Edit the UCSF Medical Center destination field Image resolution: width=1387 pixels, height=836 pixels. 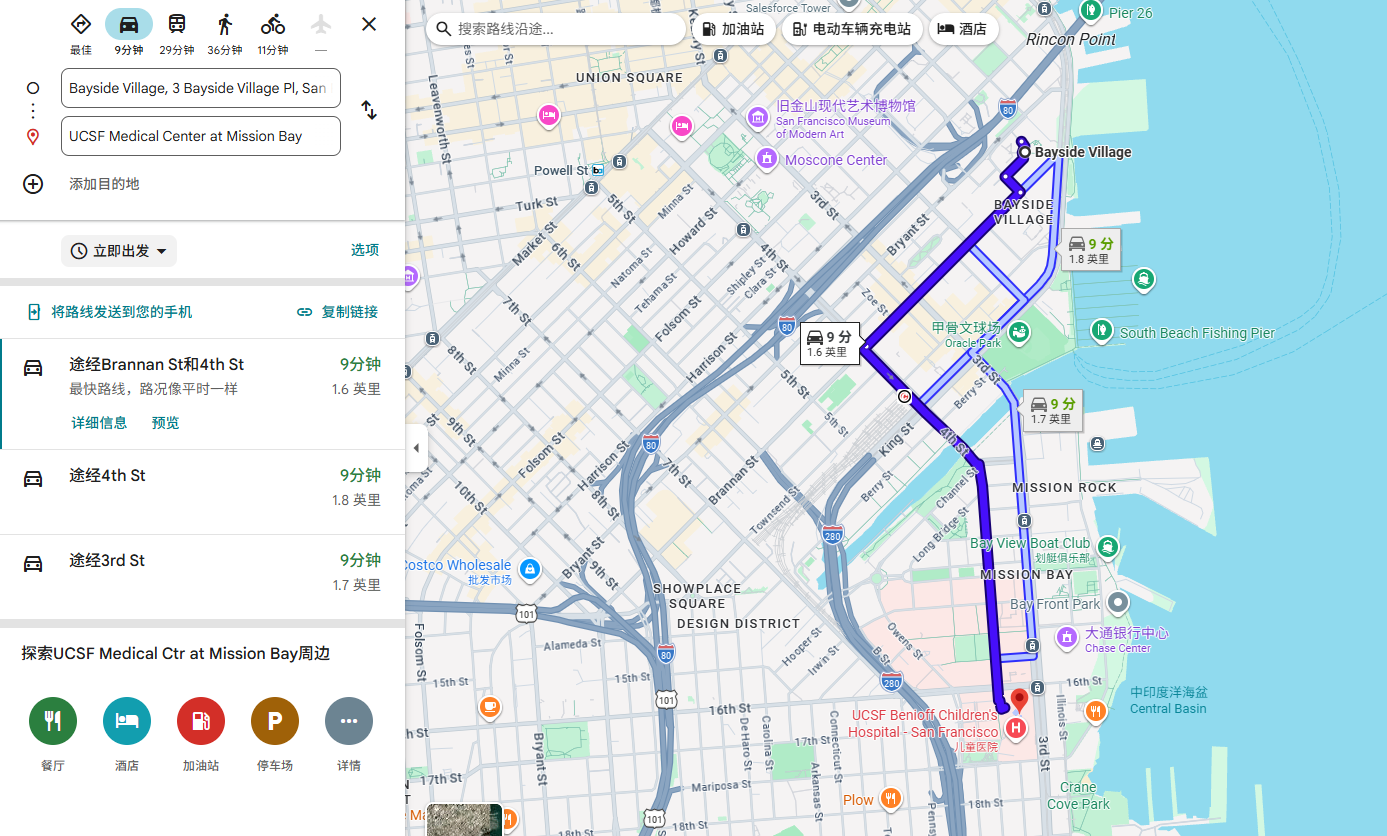(x=200, y=136)
